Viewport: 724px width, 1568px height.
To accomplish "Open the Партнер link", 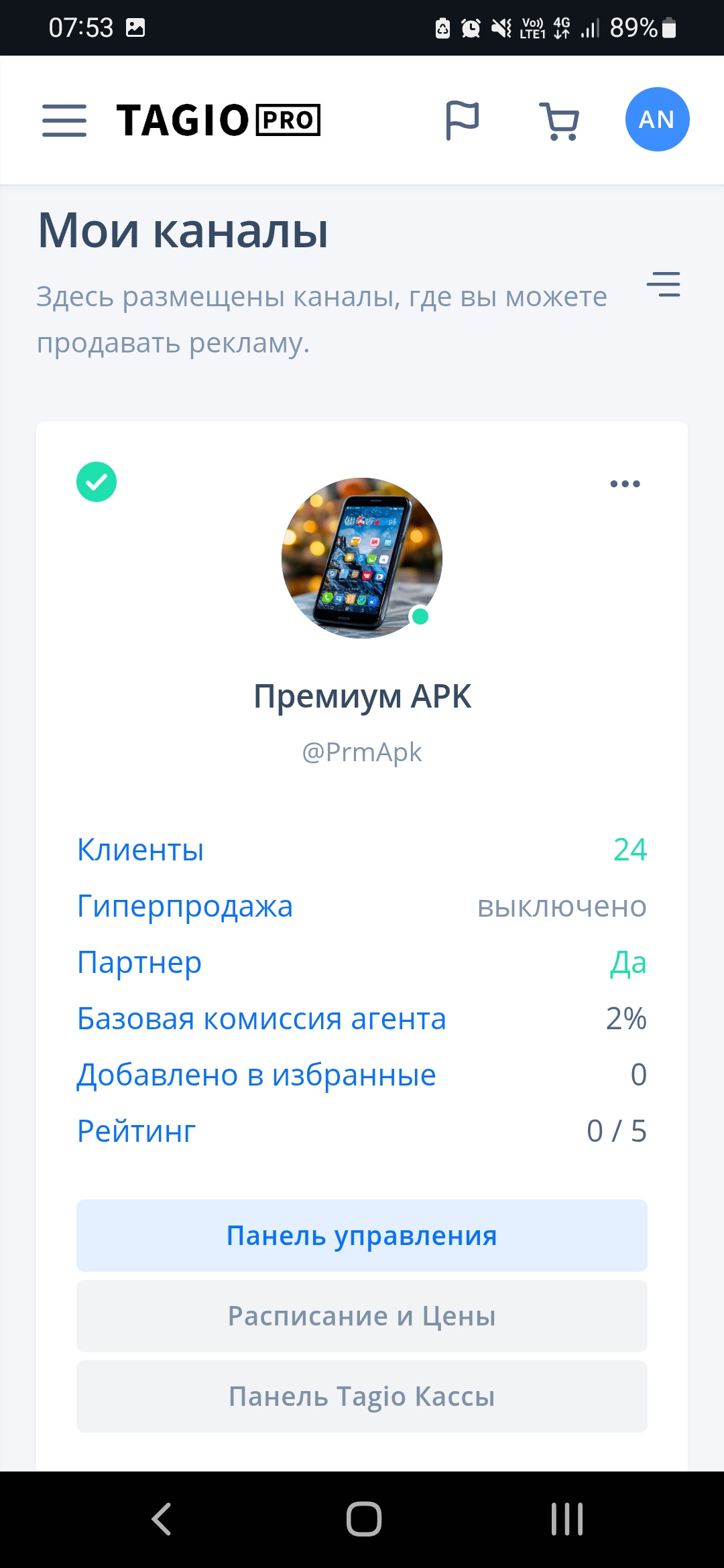I will (139, 962).
